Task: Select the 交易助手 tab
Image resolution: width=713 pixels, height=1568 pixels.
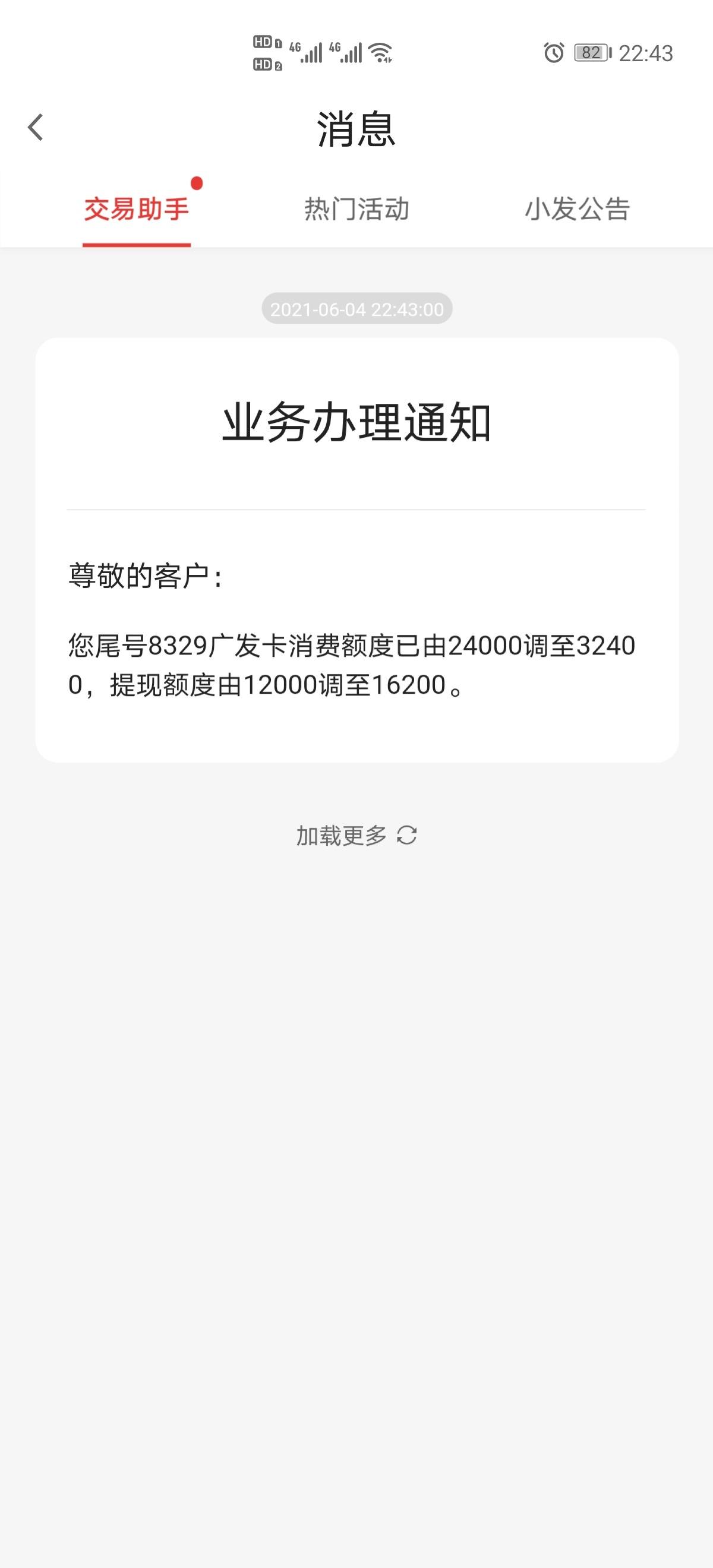Action: pos(137,210)
